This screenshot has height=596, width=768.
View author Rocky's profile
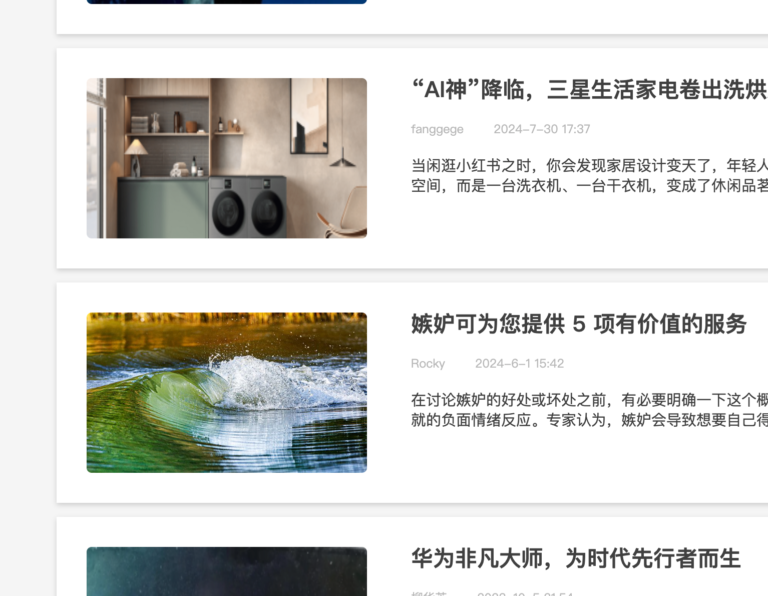[428, 363]
